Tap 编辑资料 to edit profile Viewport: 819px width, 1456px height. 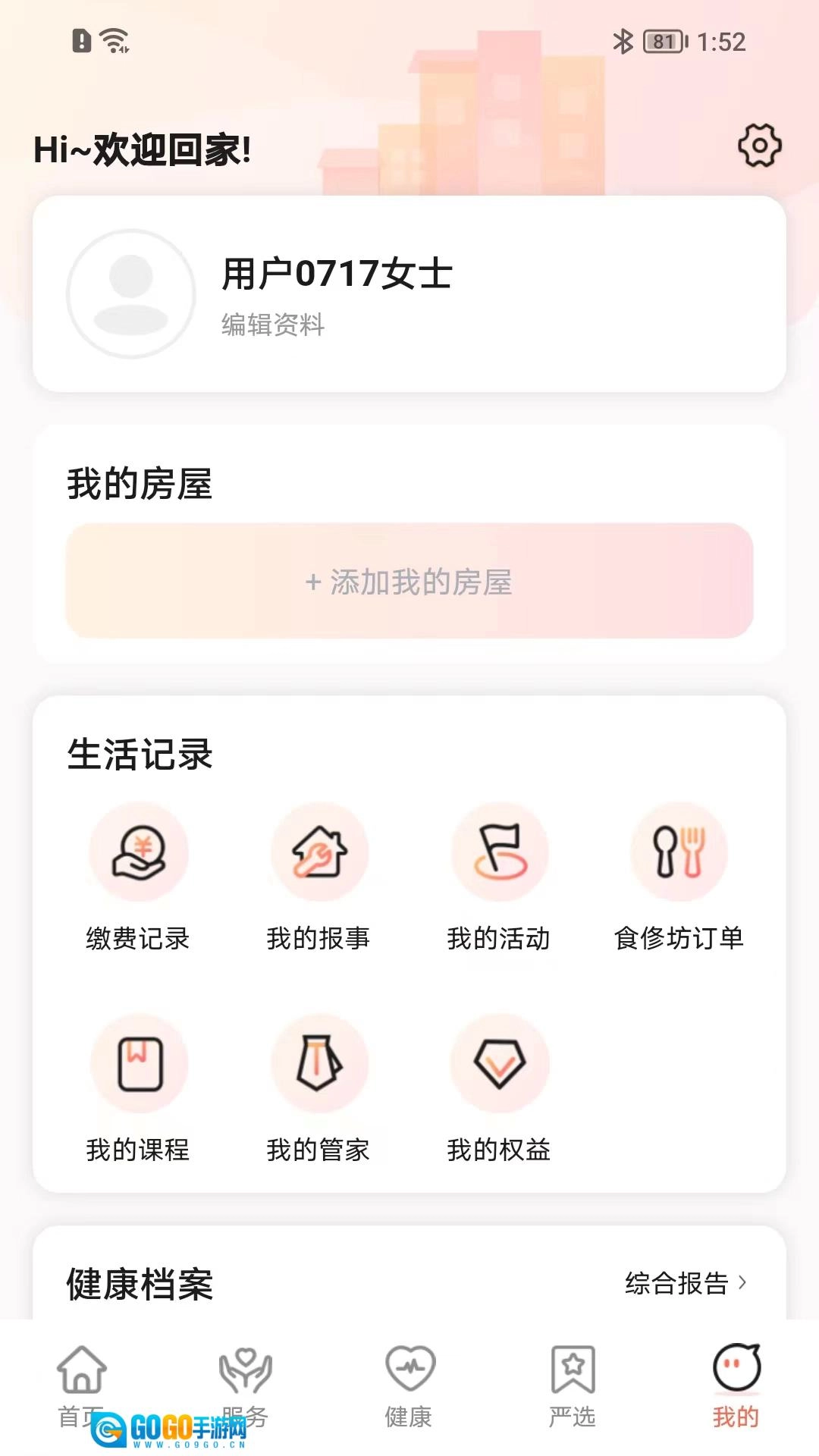273,325
